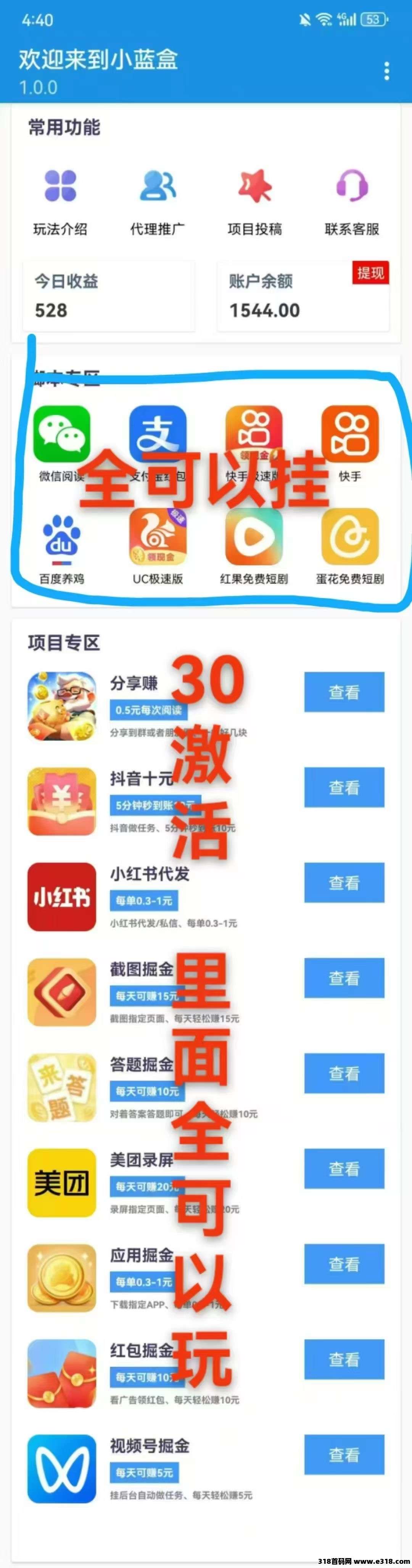View the 红包掘金 project
The height and width of the screenshot is (1568, 412).
tap(344, 1359)
